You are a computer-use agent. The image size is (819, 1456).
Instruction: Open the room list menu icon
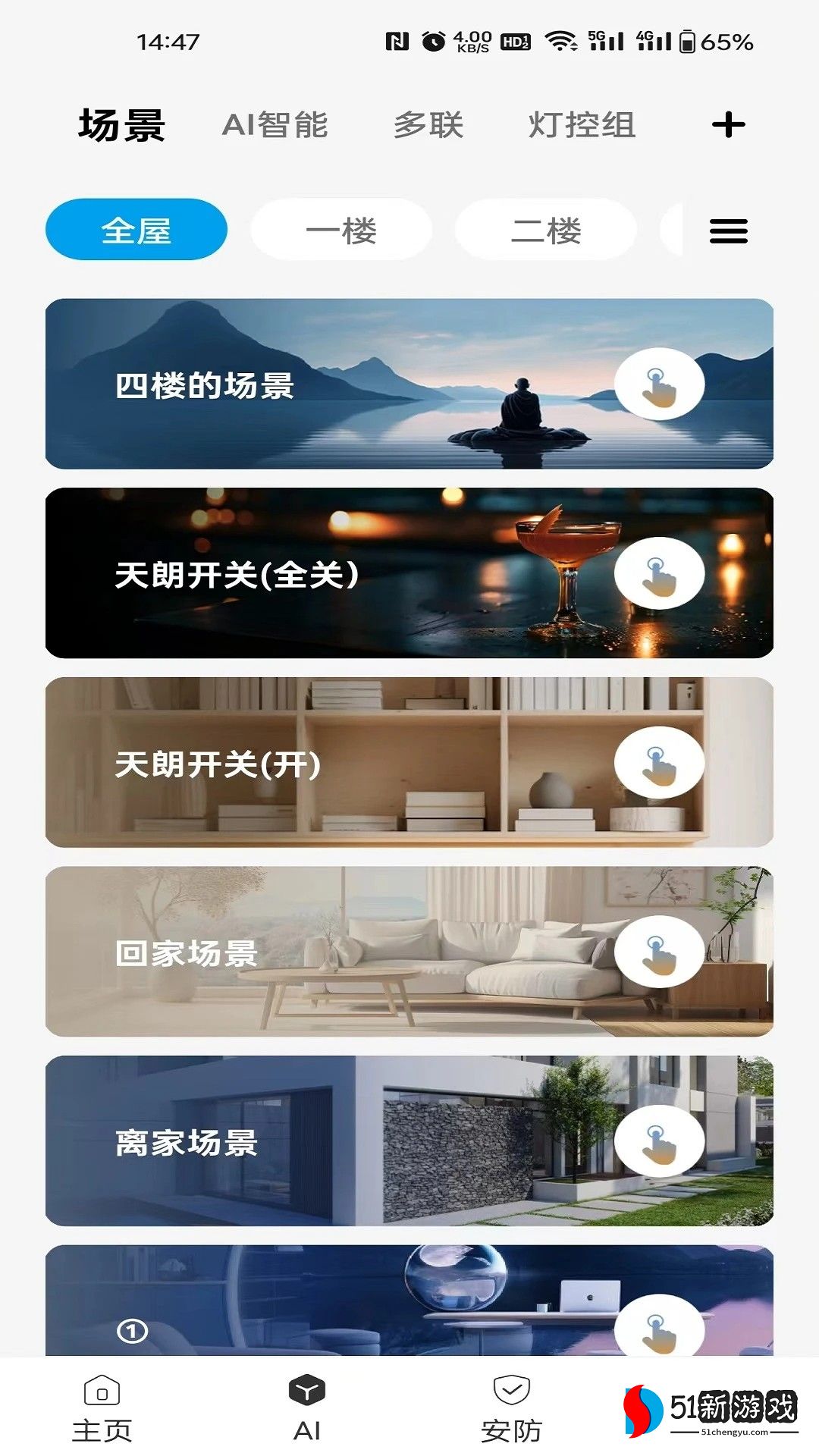pyautogui.click(x=728, y=231)
